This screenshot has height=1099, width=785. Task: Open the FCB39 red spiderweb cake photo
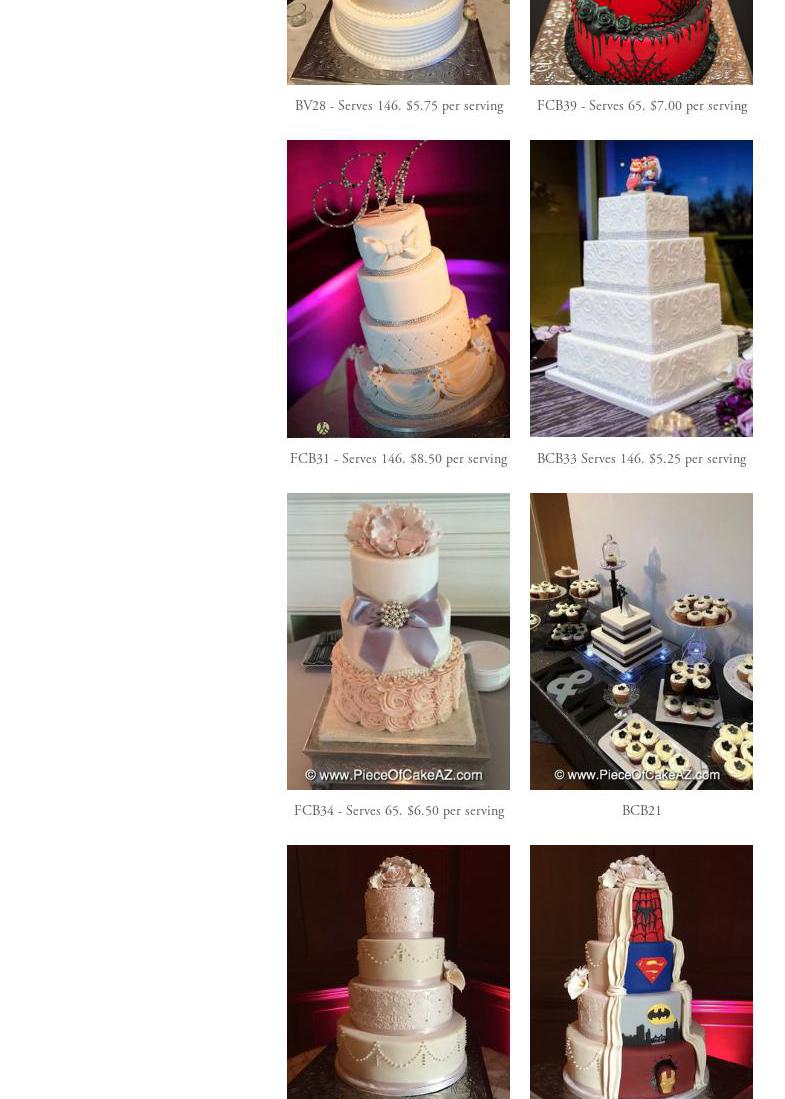click(641, 42)
